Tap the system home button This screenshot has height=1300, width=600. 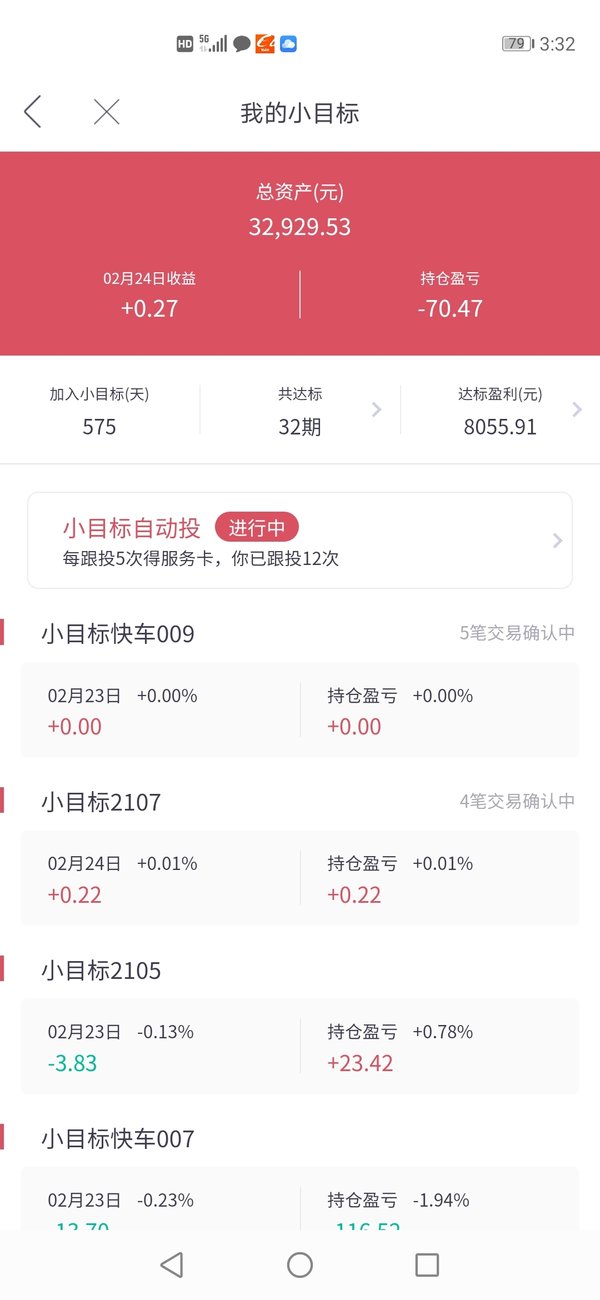[300, 1265]
